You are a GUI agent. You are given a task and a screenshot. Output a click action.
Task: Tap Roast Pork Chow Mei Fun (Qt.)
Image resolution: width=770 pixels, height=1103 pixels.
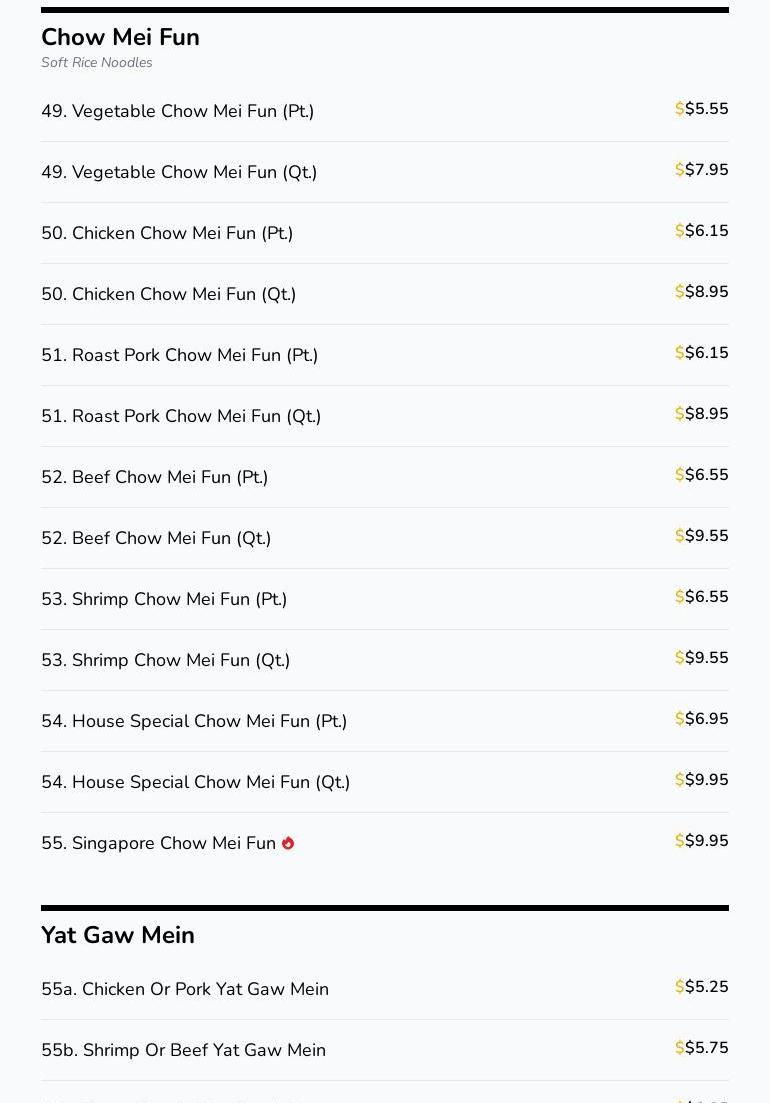(x=181, y=416)
